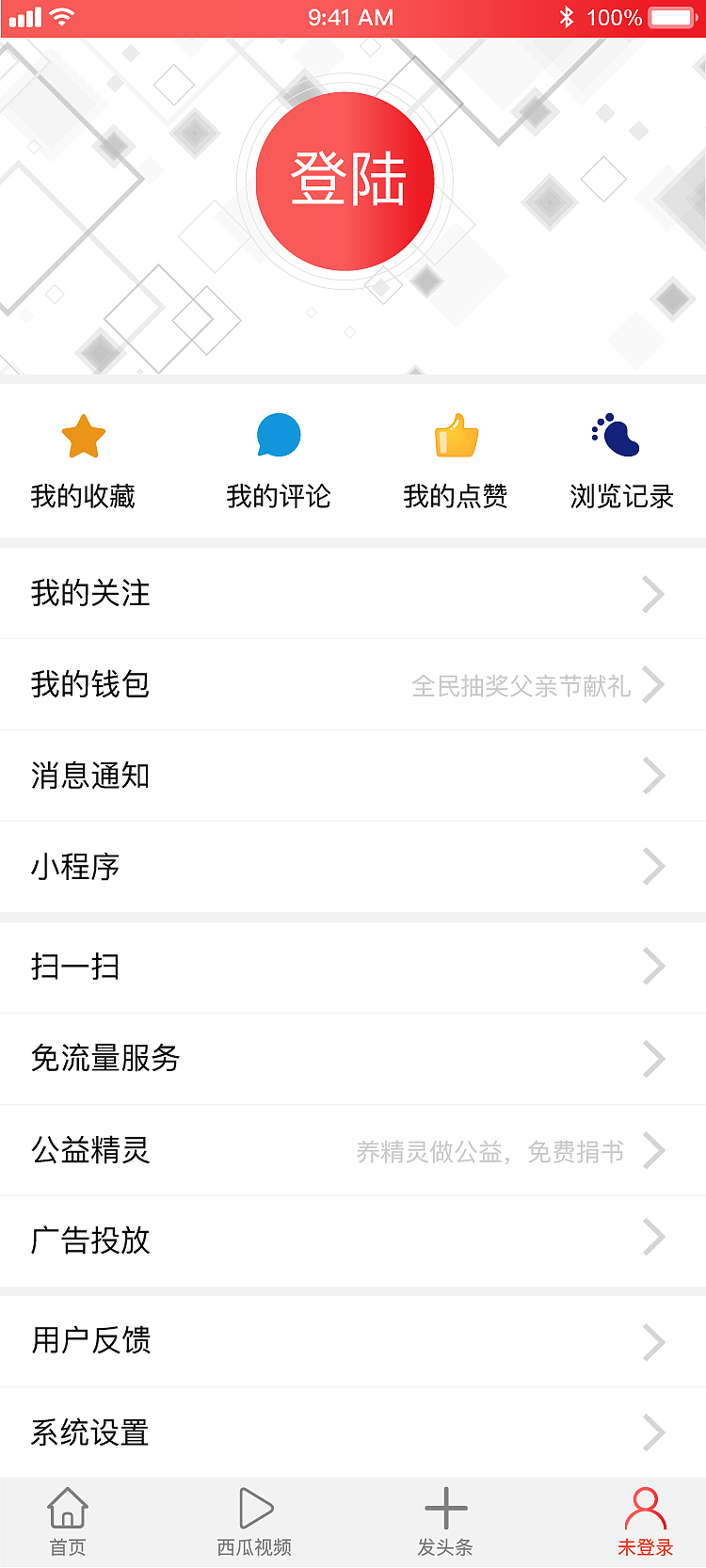Select the 首页 home icon in bottom bar
706x1568 pixels.
pos(66,1507)
